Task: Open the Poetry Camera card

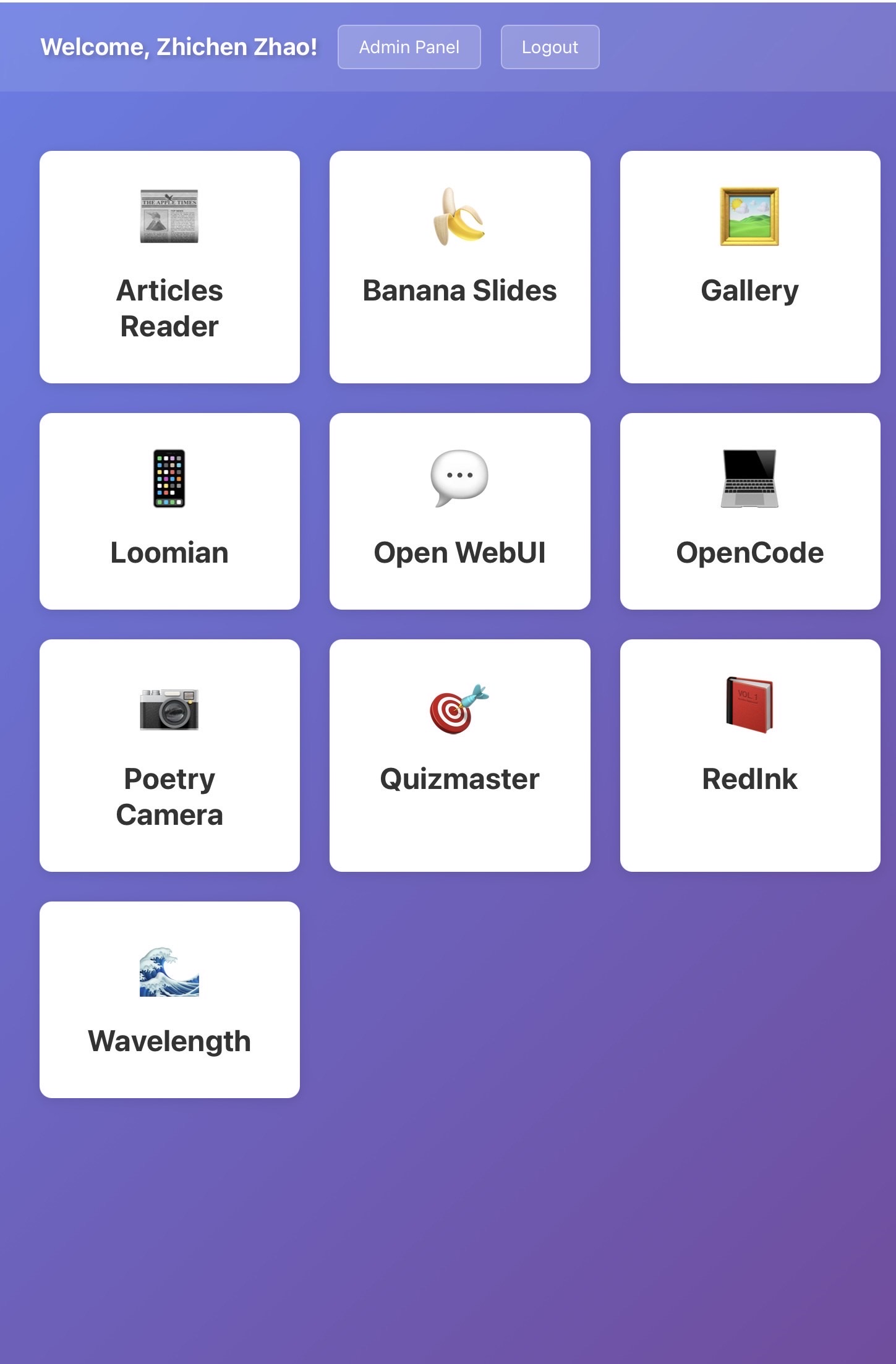Action: pos(169,756)
